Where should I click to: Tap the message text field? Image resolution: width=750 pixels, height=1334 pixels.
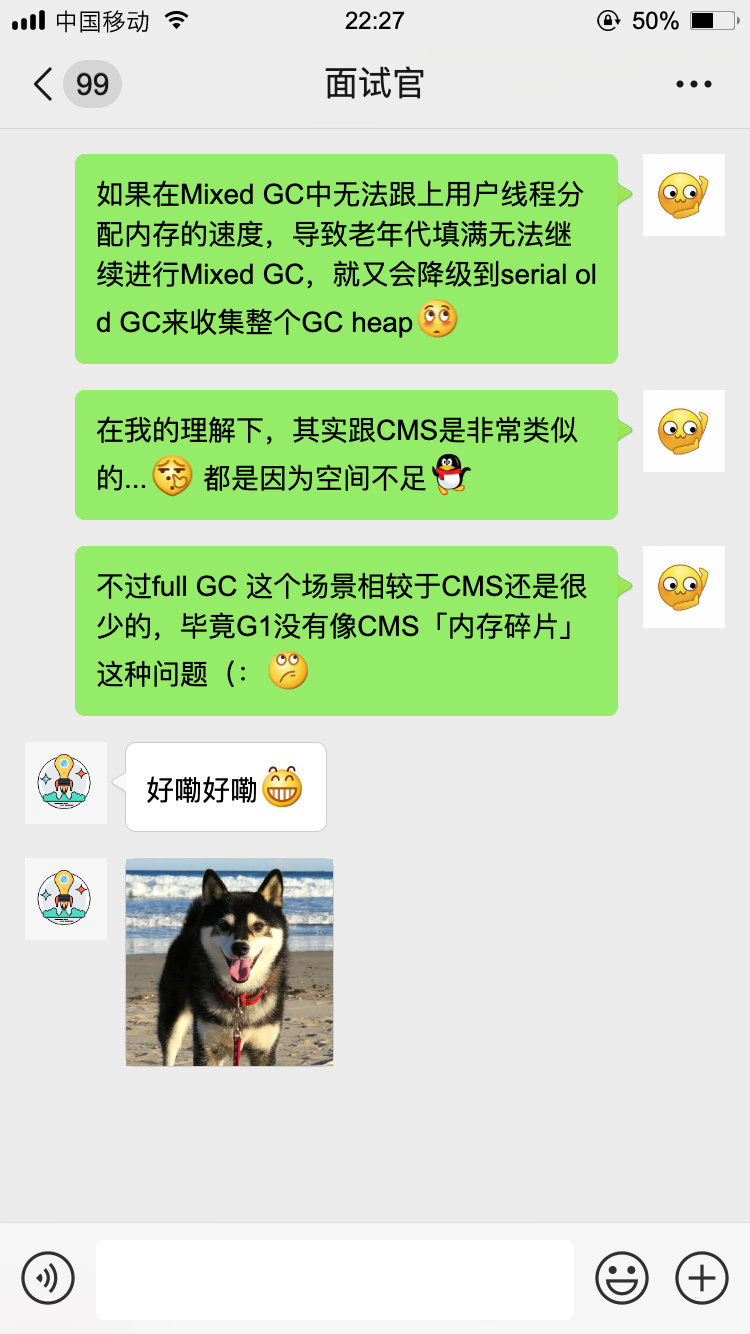click(334, 1279)
